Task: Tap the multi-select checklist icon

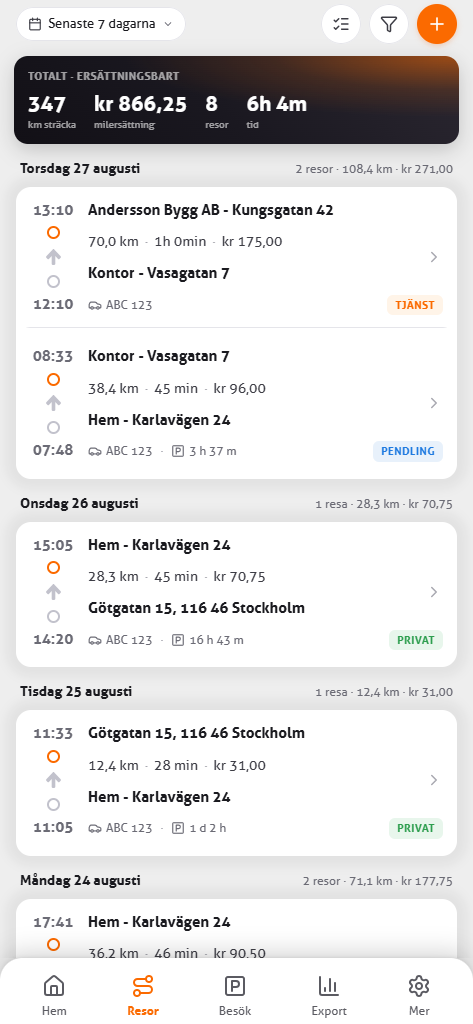Action: pyautogui.click(x=341, y=24)
